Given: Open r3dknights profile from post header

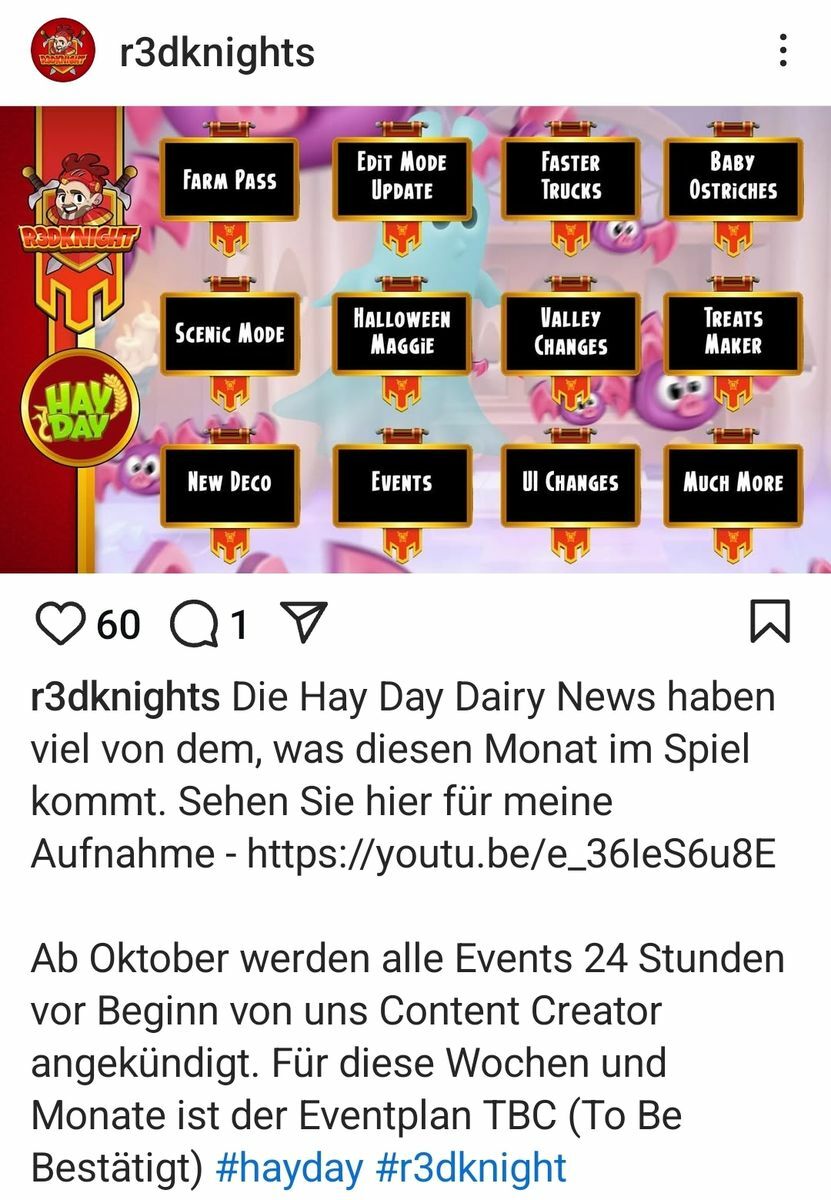Looking at the screenshot, I should click(x=217, y=52).
